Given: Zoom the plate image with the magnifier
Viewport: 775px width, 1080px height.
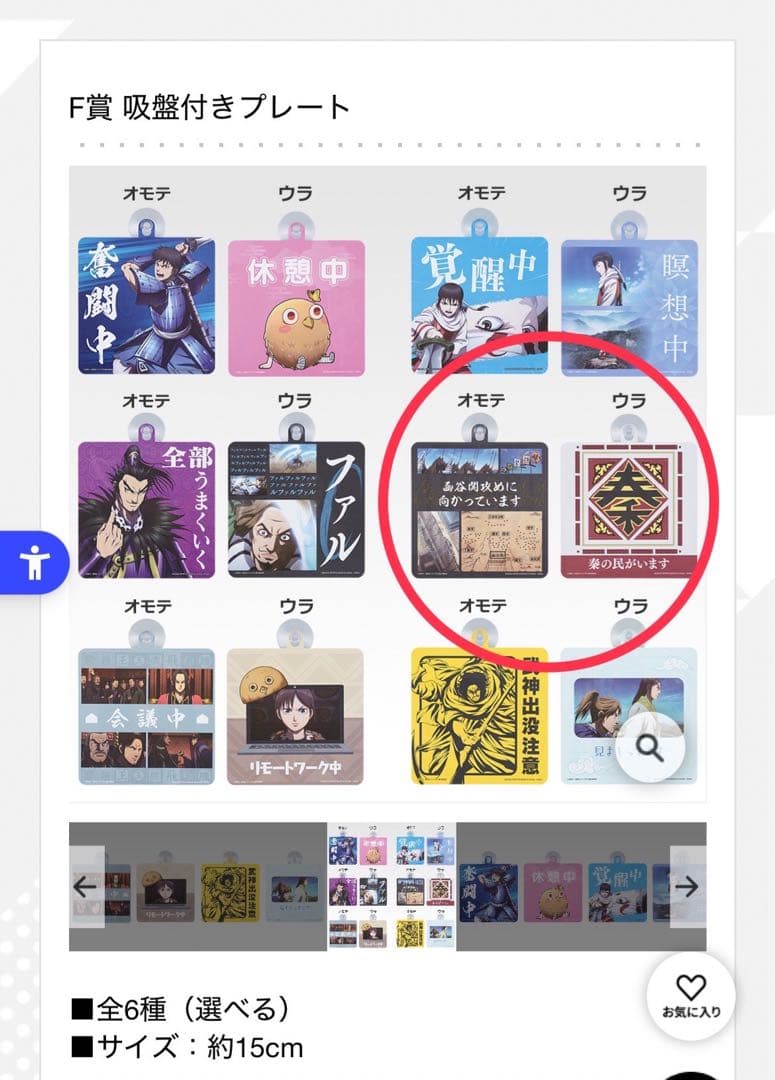Looking at the screenshot, I should pyautogui.click(x=649, y=749).
